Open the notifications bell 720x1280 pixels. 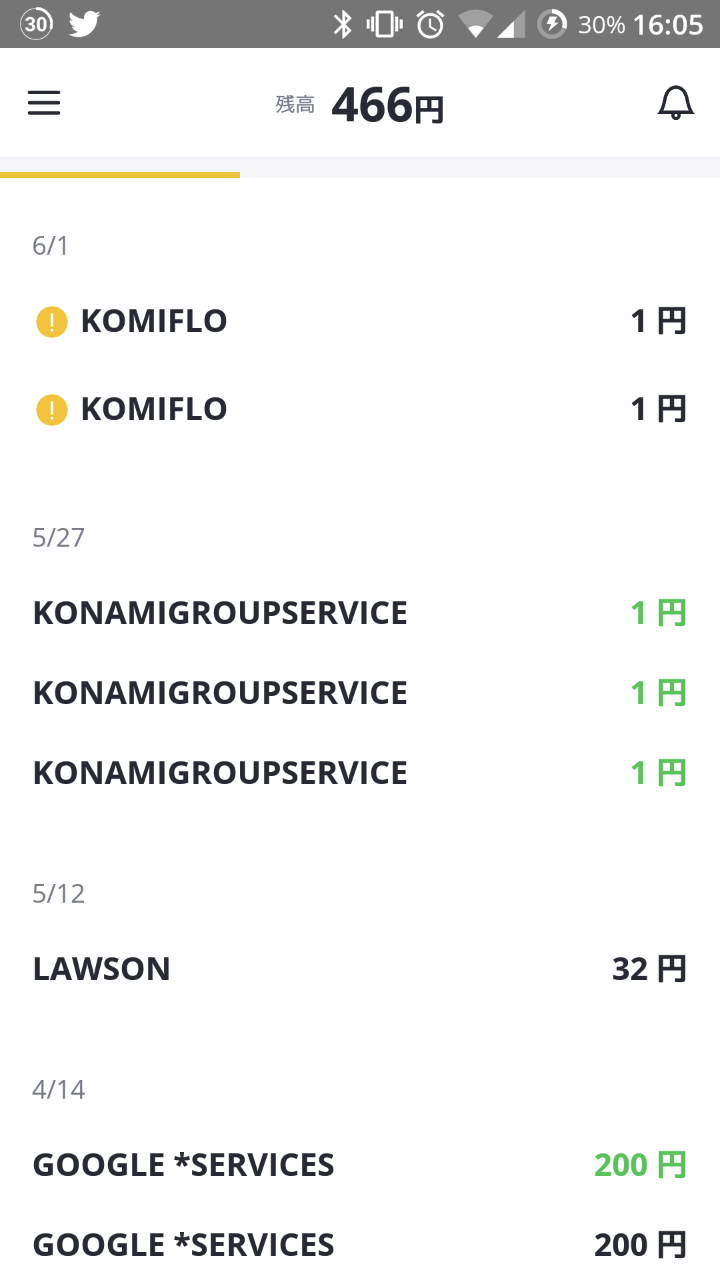point(676,103)
